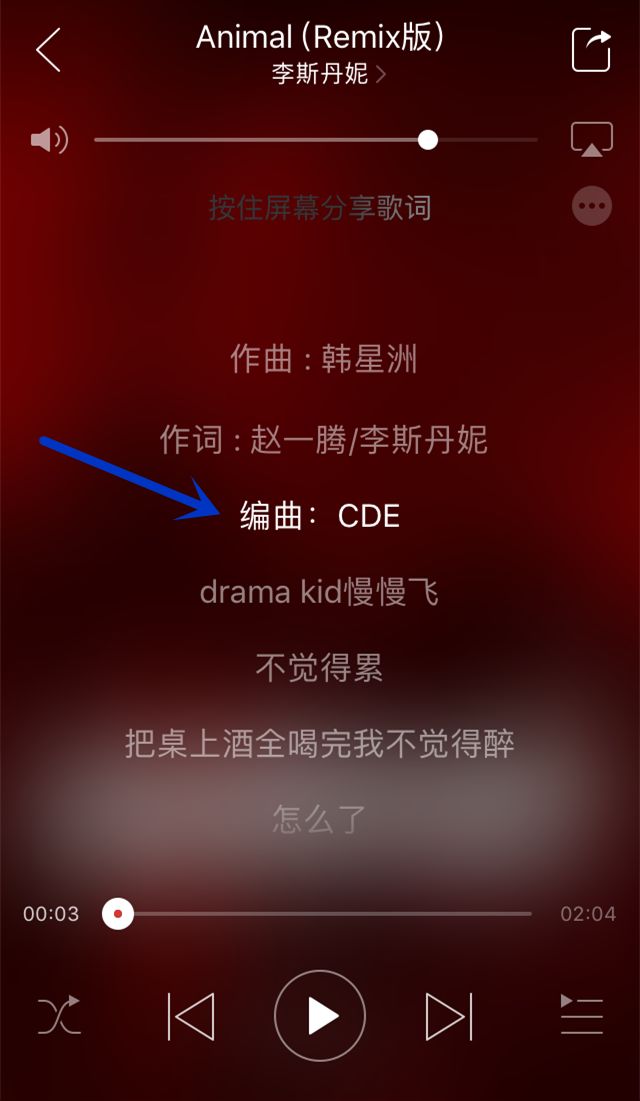640x1101 pixels.
Task: Play the song
Action: coord(320,1015)
